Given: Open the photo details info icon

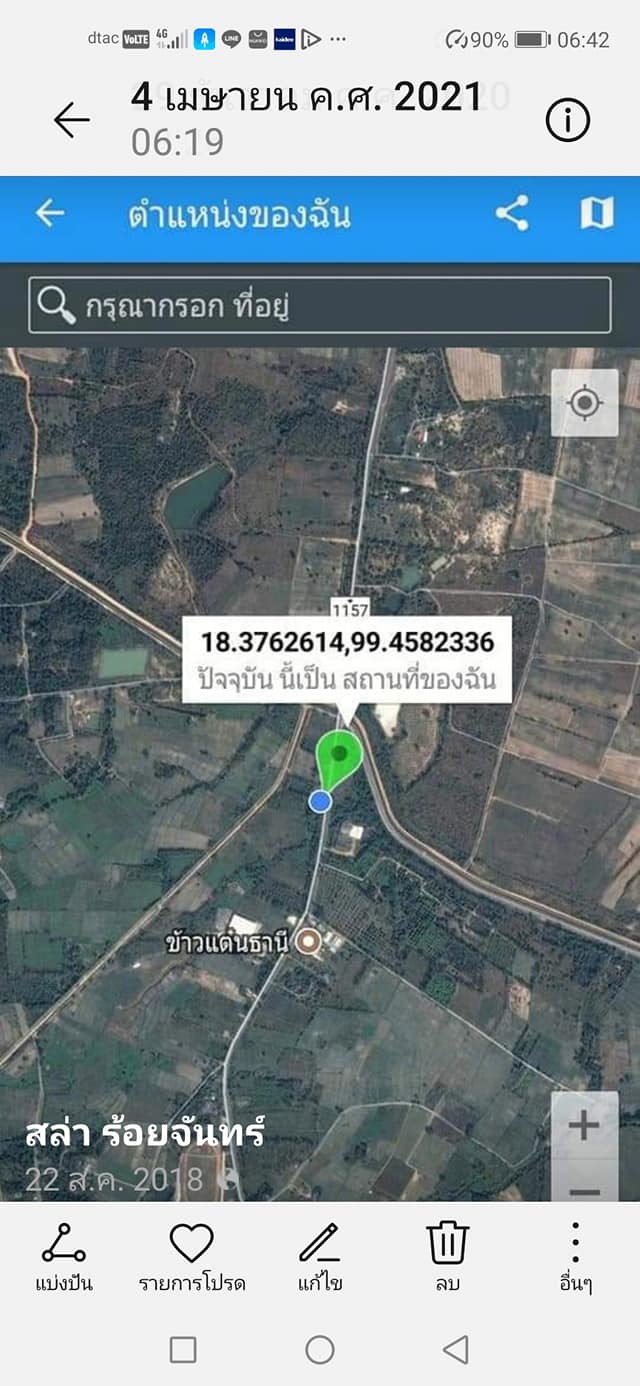Looking at the screenshot, I should (x=567, y=121).
